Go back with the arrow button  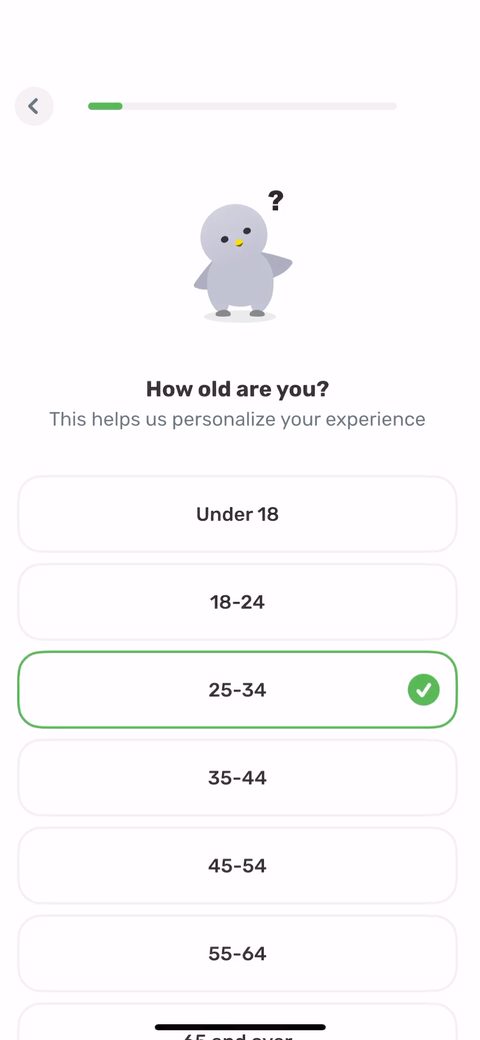(x=34, y=106)
